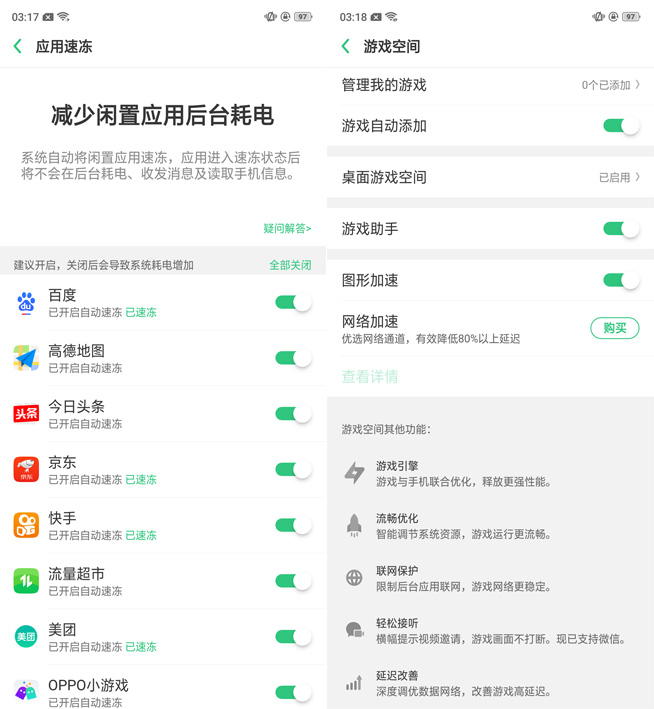Turn off auto-freeze for 高德地图
Viewport: 654px width, 709px height.
[x=293, y=358]
